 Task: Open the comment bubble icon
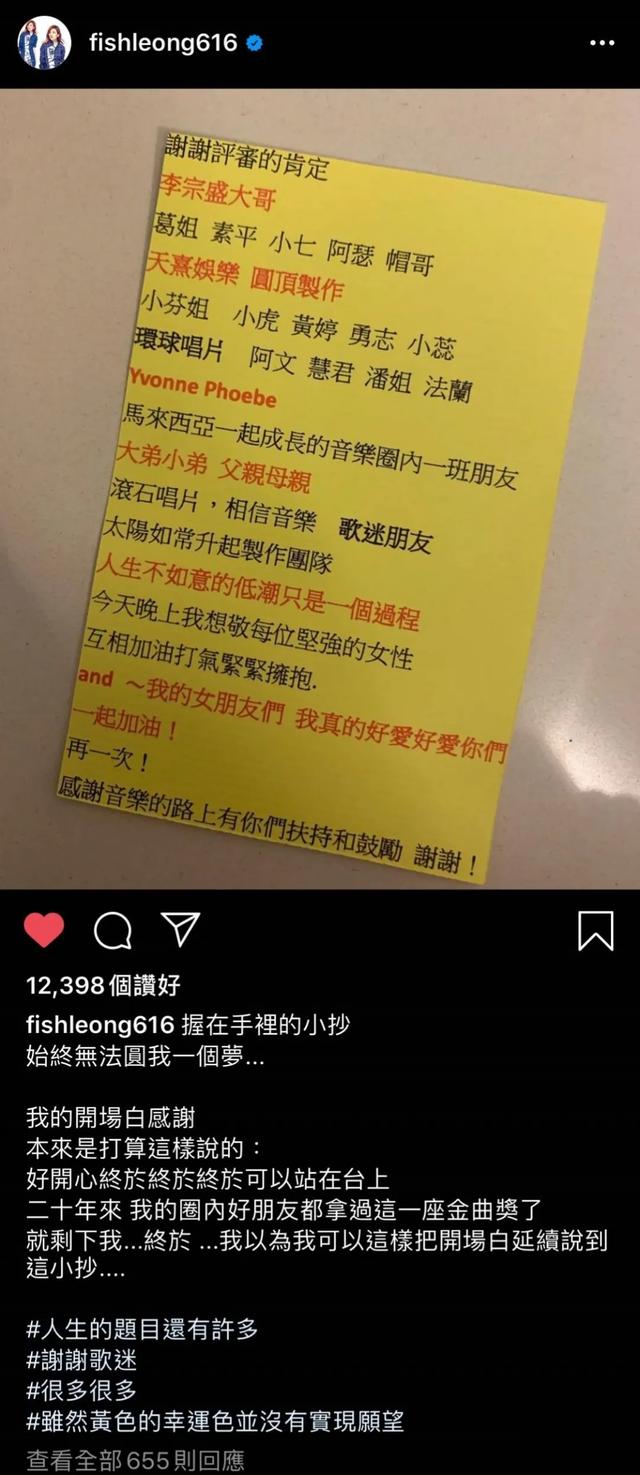112,930
